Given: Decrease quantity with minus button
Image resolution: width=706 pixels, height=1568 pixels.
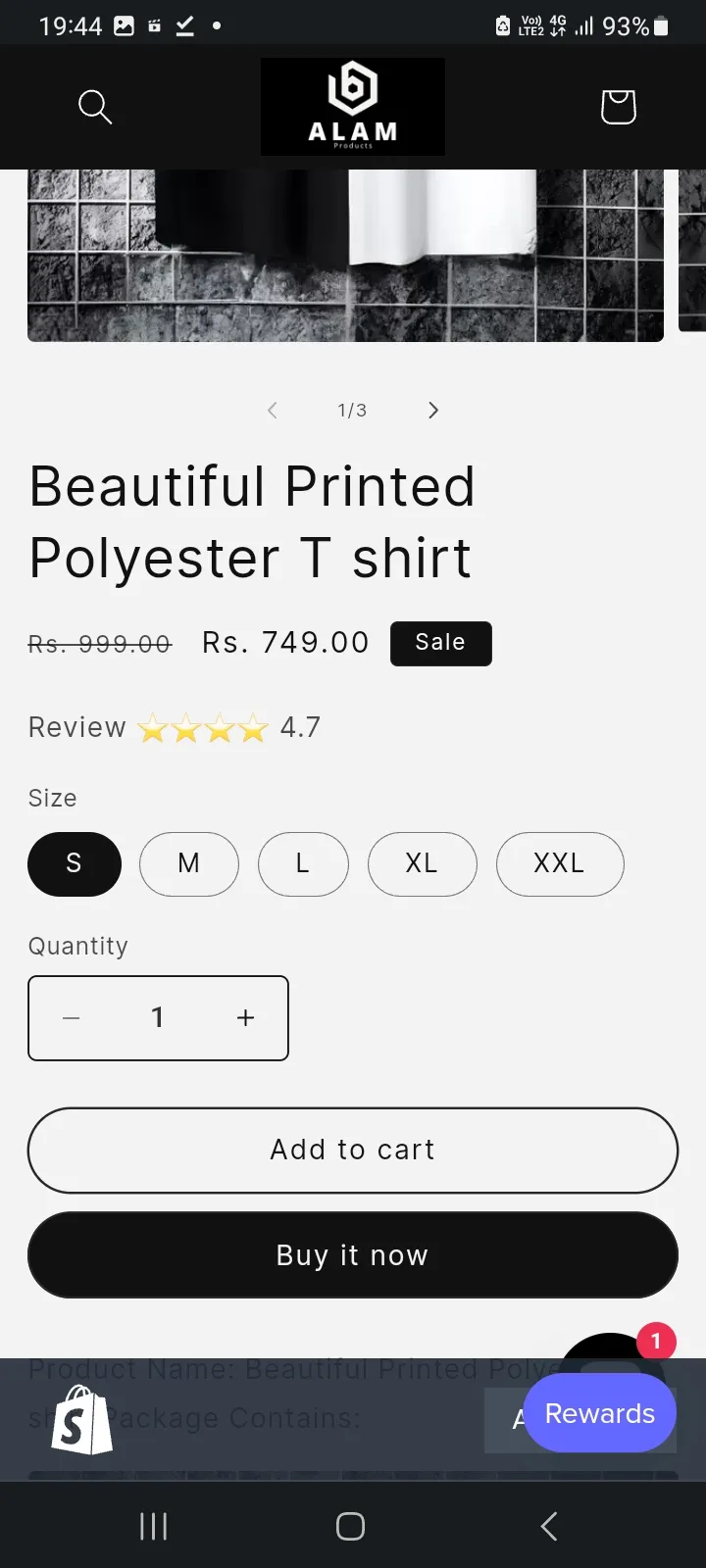Looking at the screenshot, I should (x=72, y=1018).
